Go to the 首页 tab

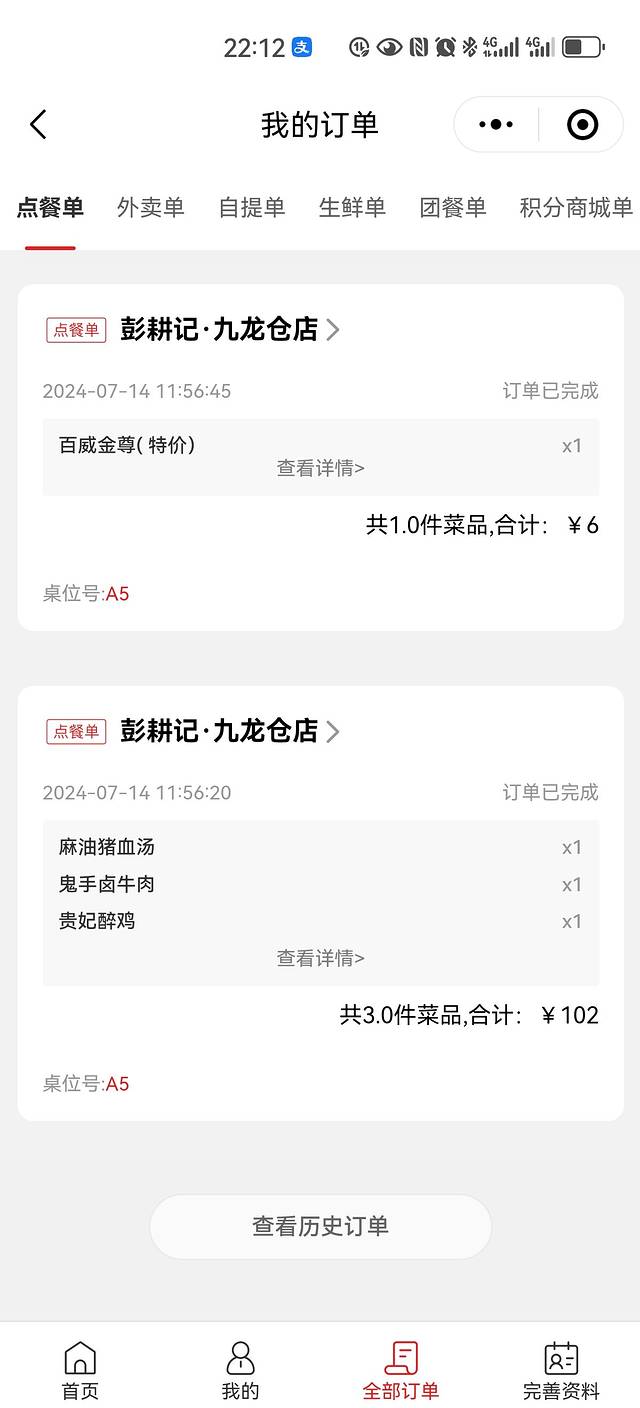point(80,1370)
